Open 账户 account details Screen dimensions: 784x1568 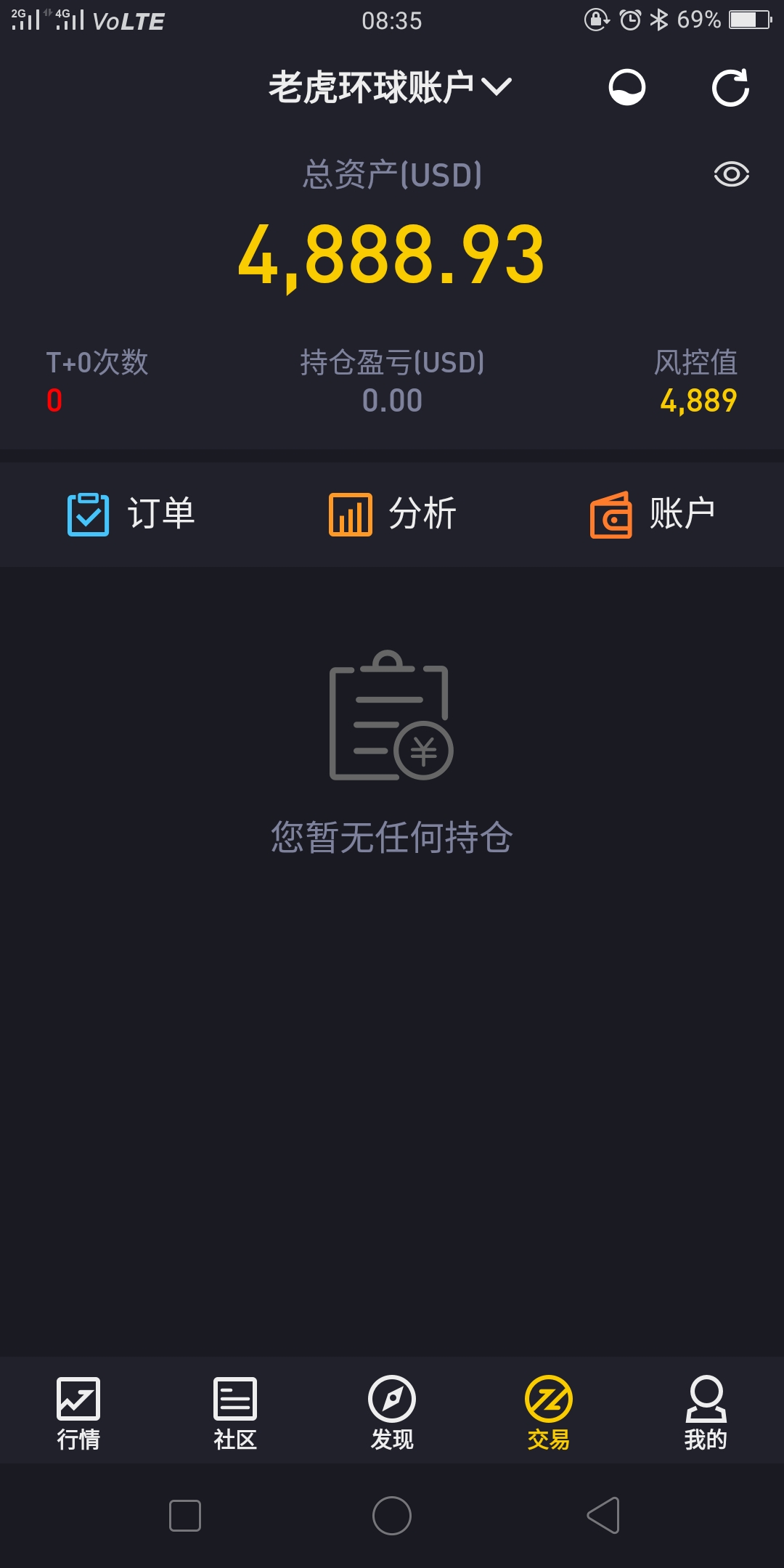click(x=653, y=515)
